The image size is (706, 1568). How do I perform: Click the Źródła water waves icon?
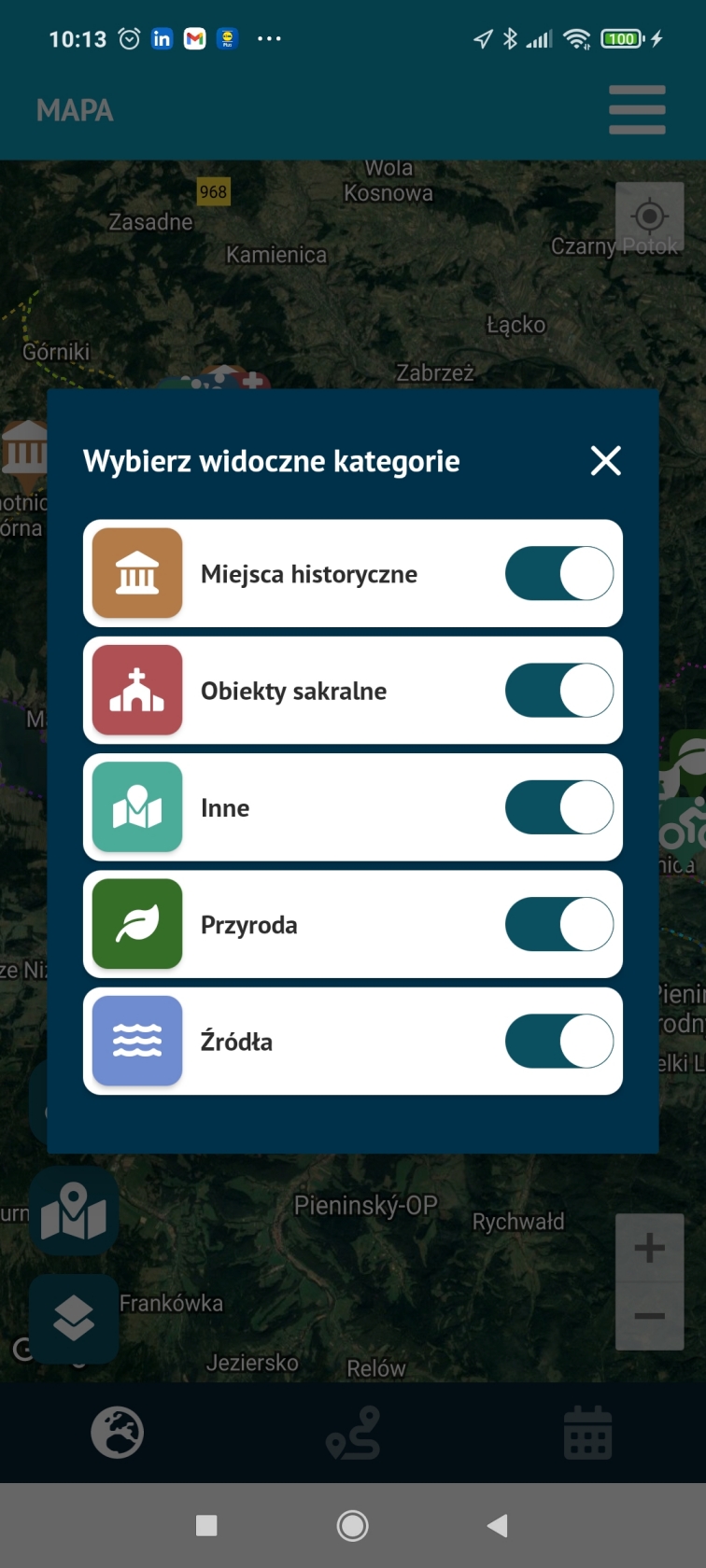136,1041
